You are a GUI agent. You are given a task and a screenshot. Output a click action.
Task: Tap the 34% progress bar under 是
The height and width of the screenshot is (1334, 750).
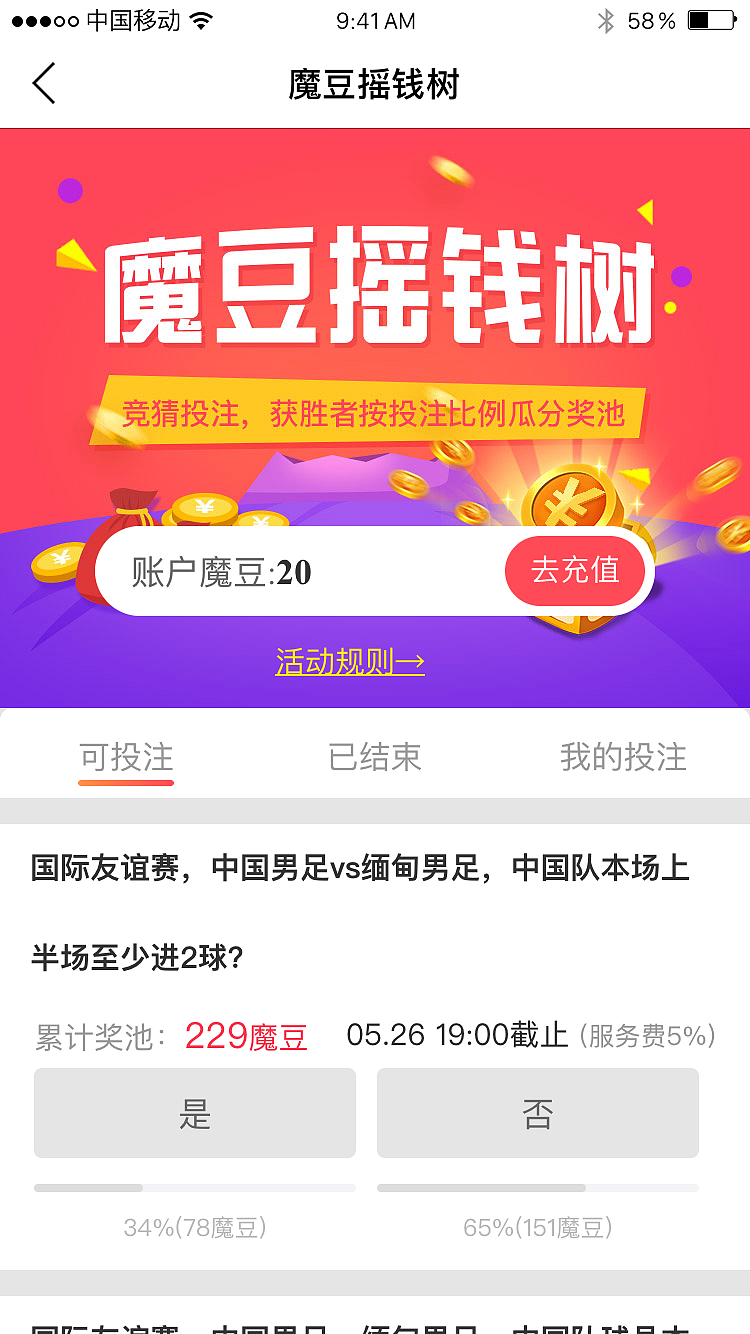coord(194,1188)
